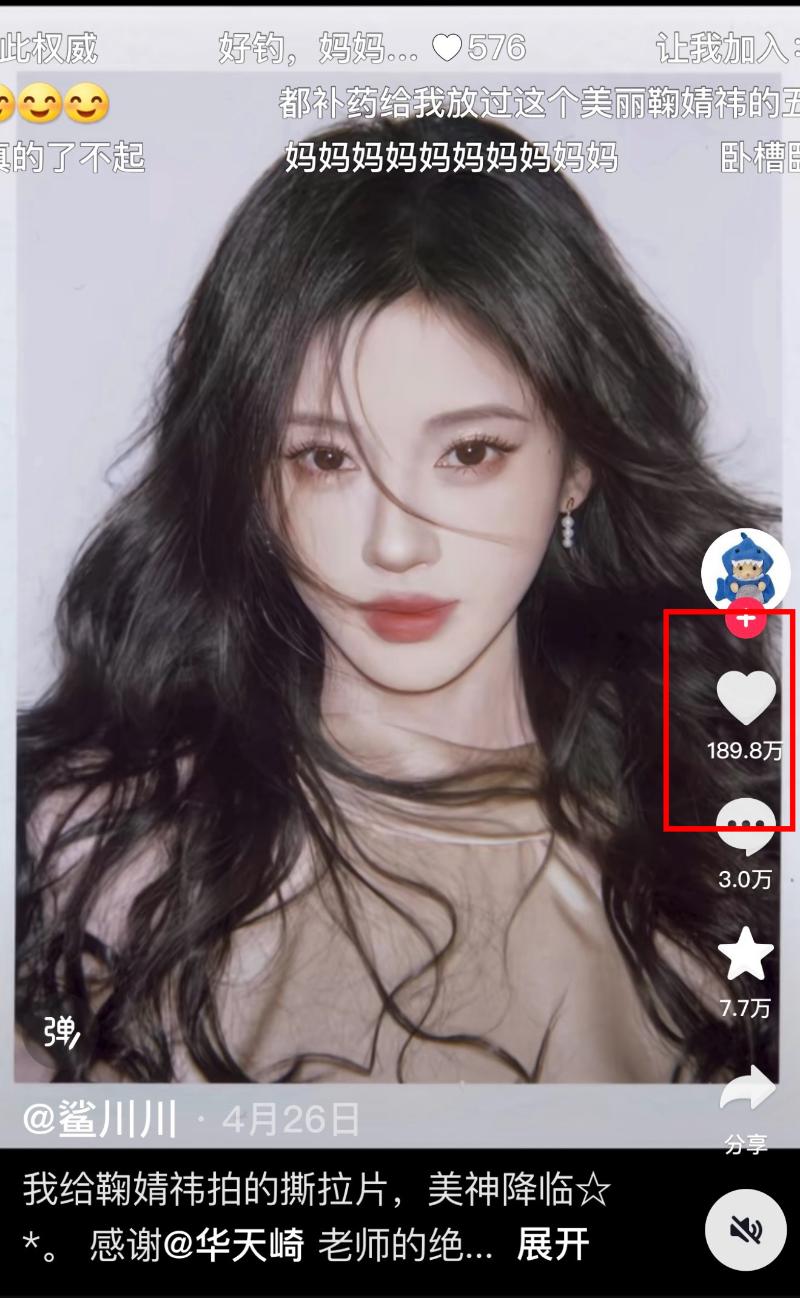
Task: Add the video to favorites with the star
Action: [x=746, y=954]
